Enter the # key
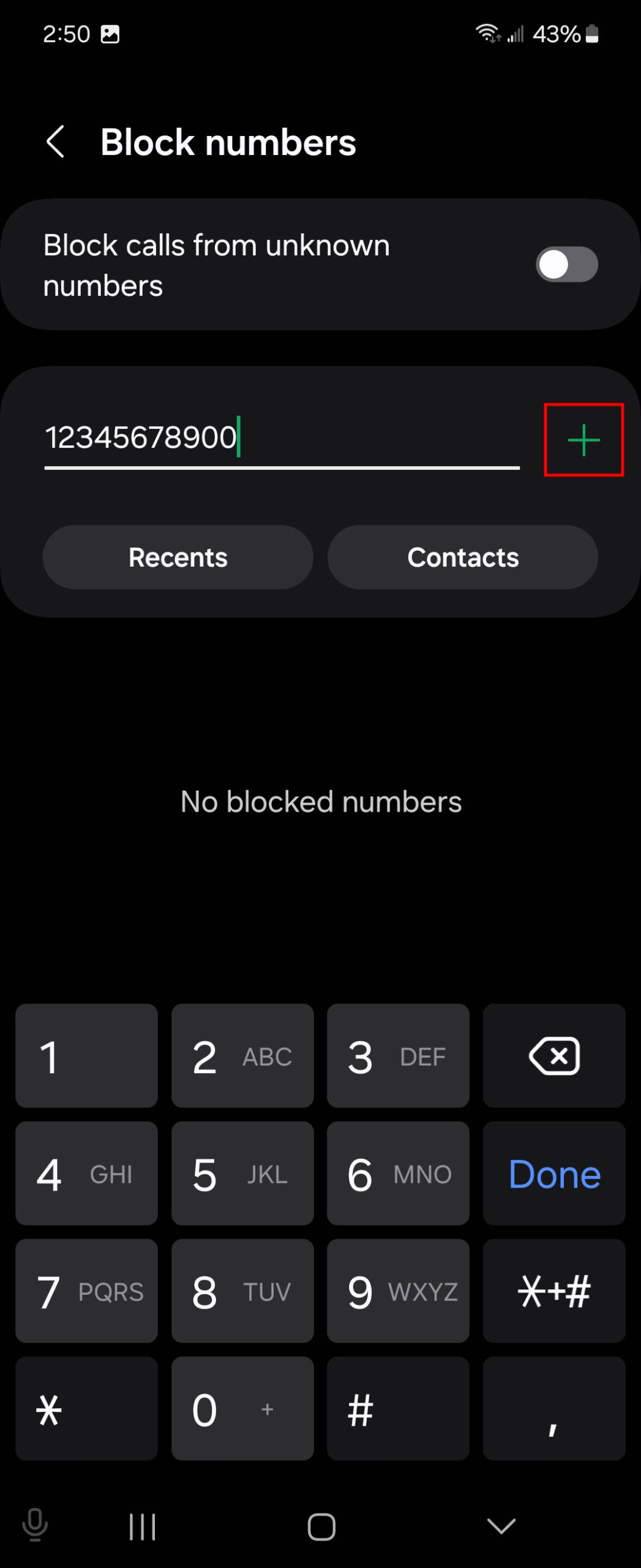 (x=398, y=1409)
